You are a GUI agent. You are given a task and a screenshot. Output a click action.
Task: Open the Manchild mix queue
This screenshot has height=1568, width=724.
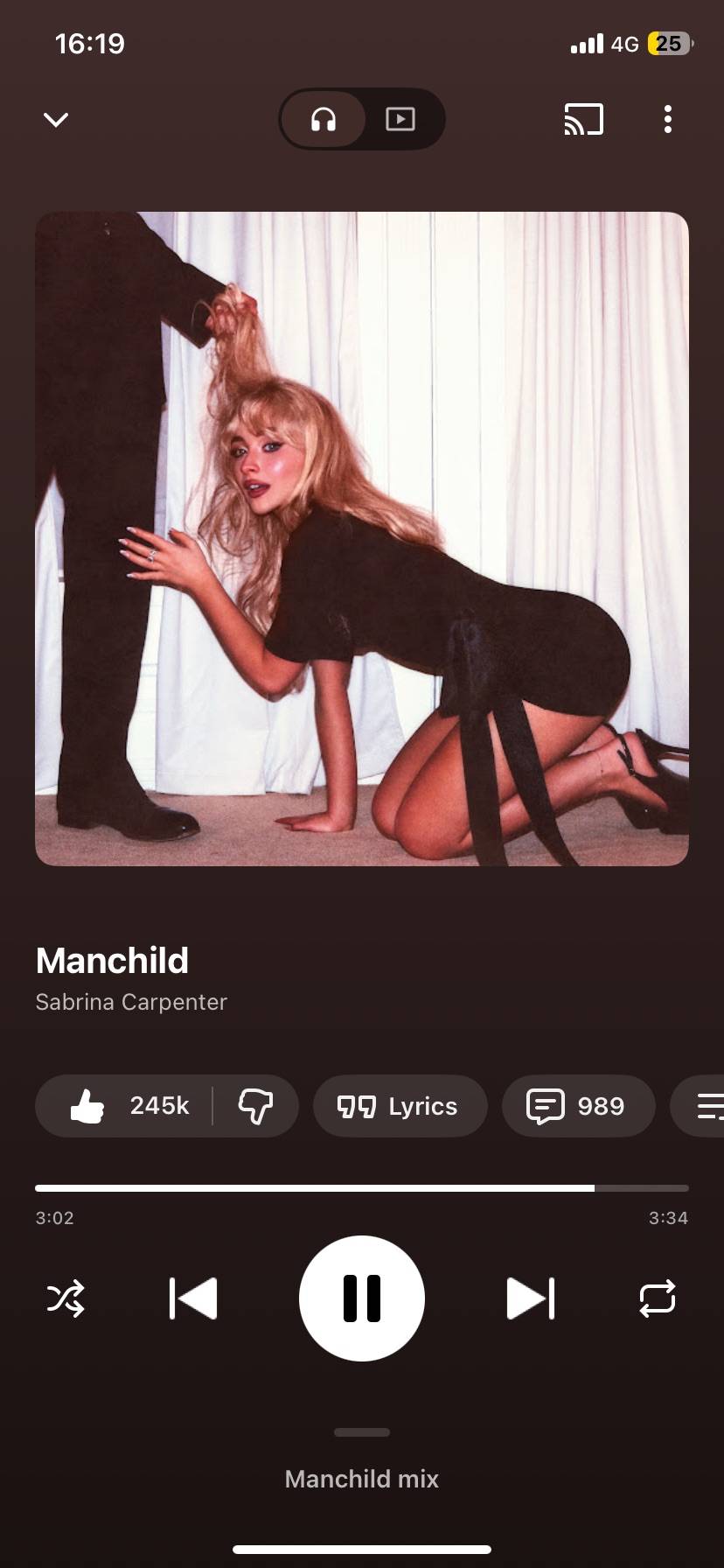point(362,1479)
